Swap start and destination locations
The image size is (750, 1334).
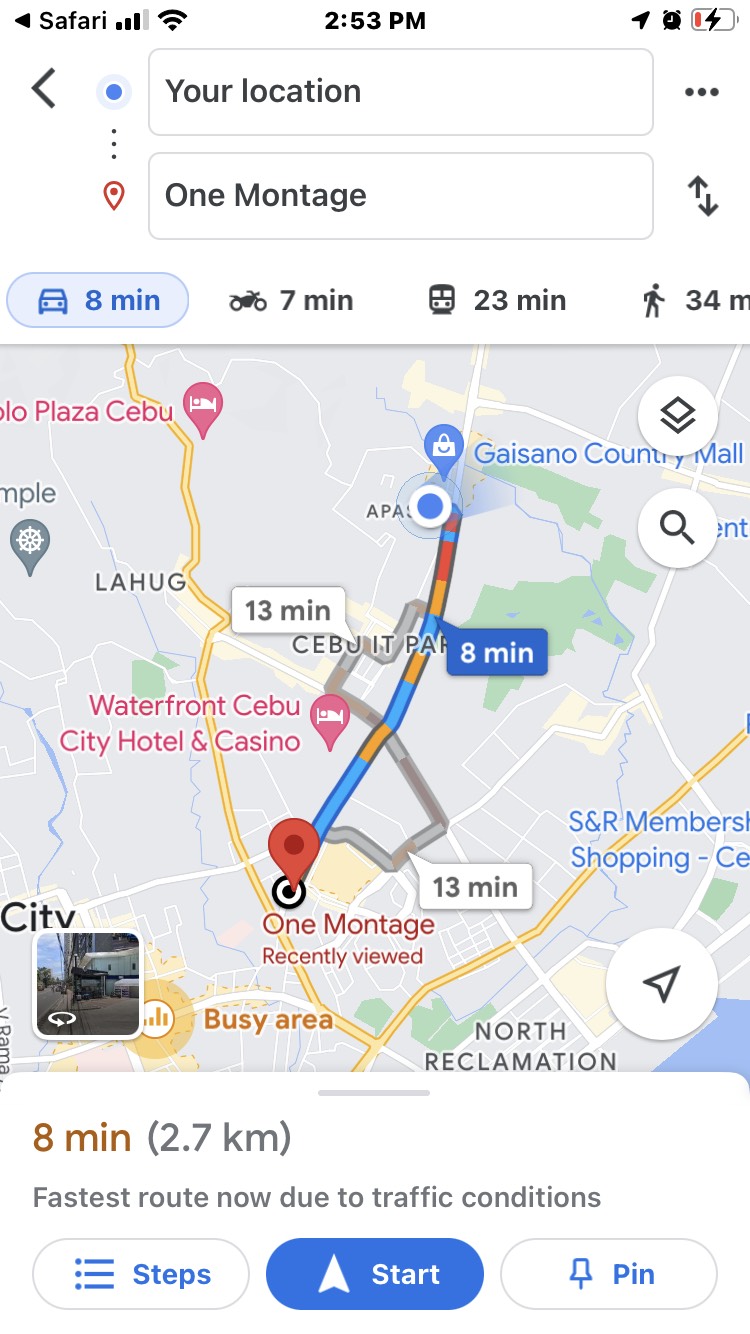[703, 196]
